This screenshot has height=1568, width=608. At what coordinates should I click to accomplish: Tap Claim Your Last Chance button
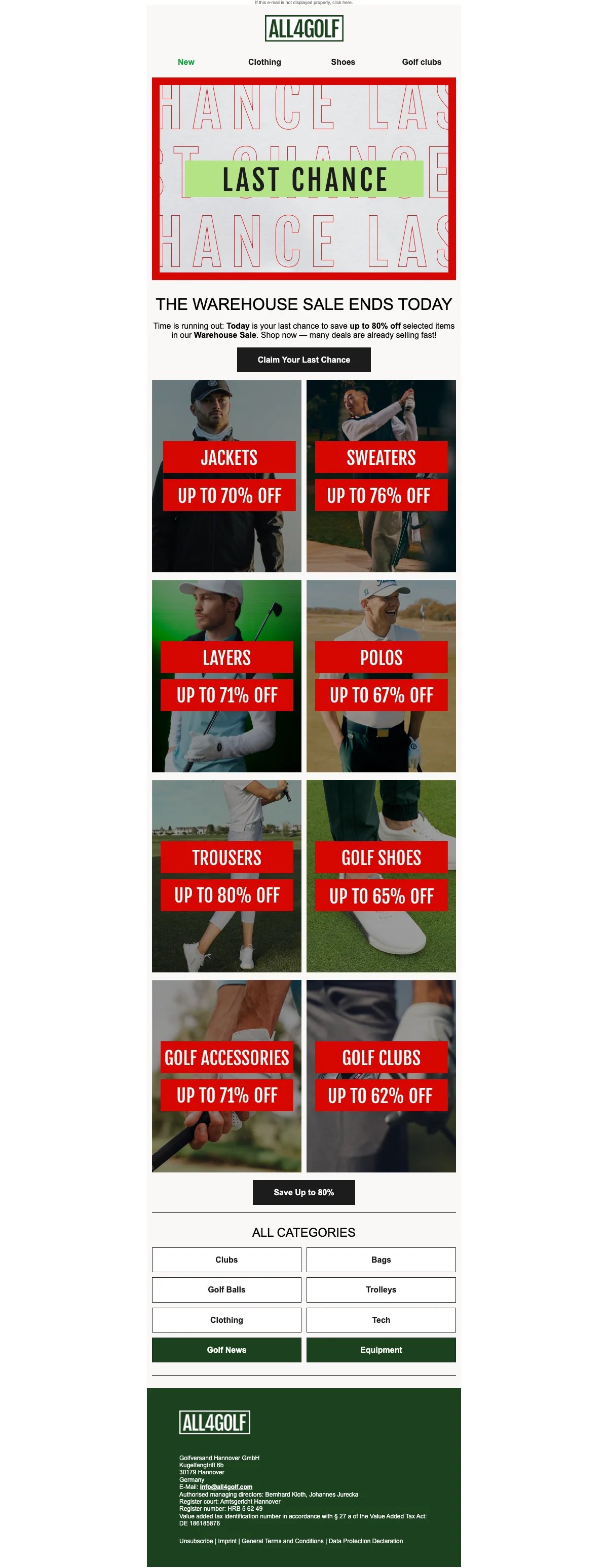303,360
